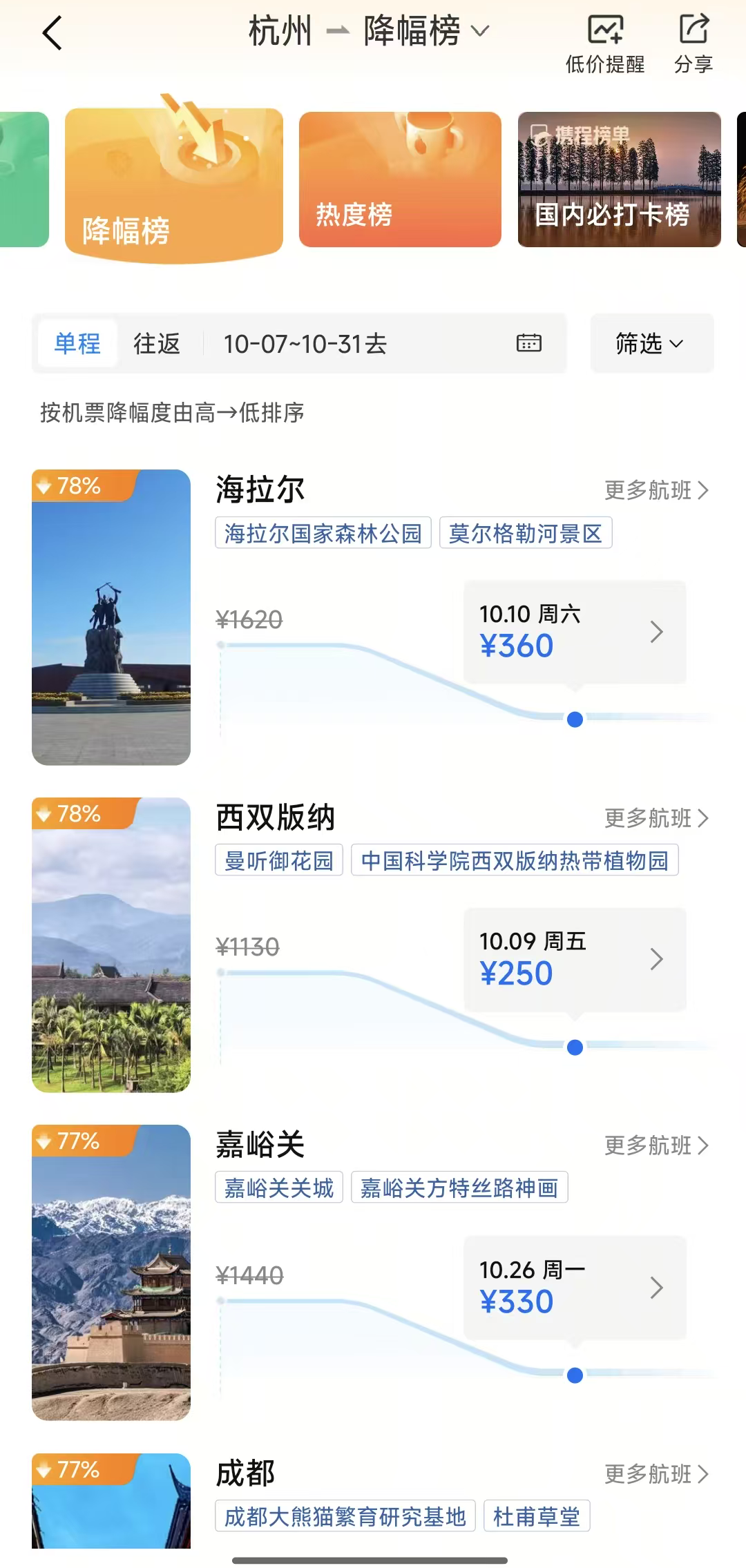Image resolution: width=746 pixels, height=1568 pixels.
Task: Select the 单程 one-way tab
Action: 77,343
